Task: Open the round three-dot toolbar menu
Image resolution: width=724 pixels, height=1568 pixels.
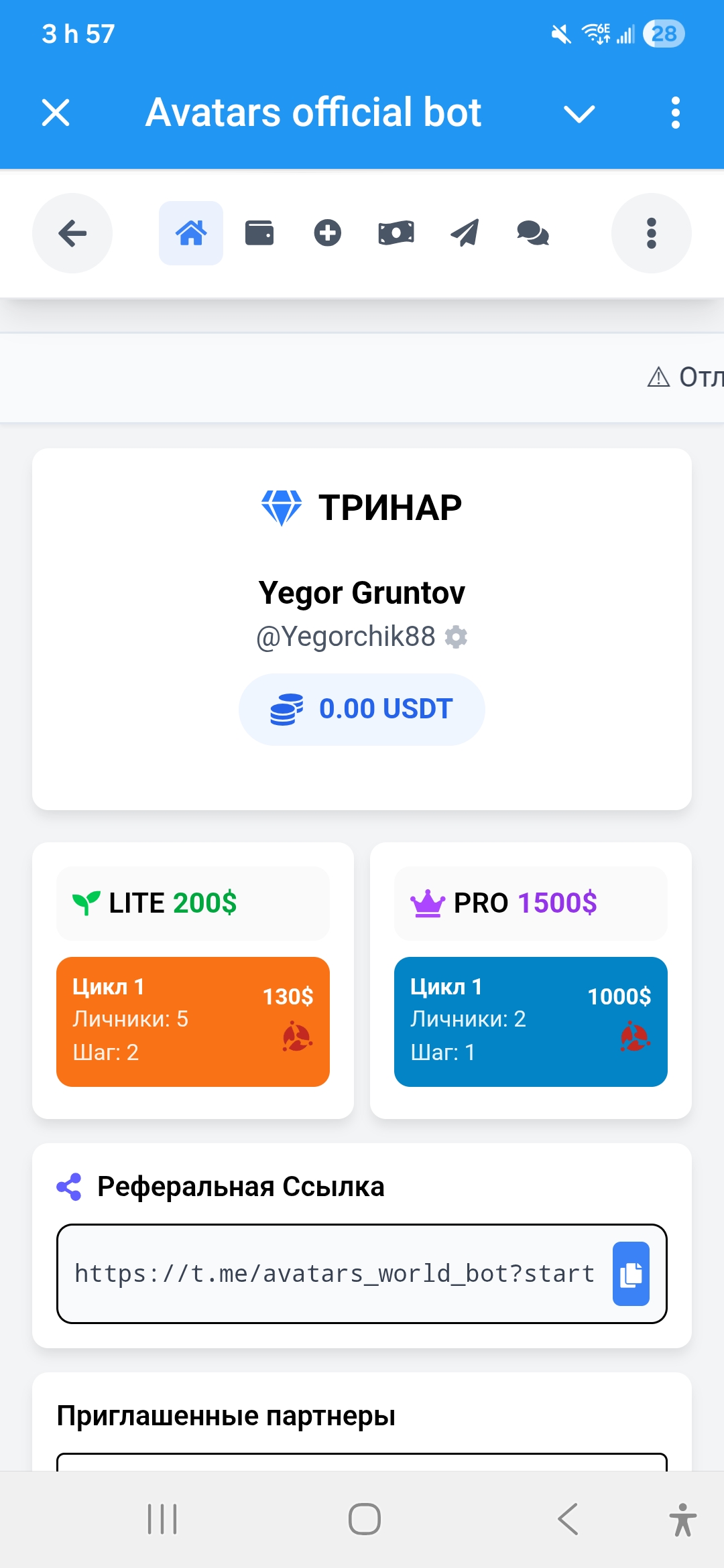Action: click(651, 233)
